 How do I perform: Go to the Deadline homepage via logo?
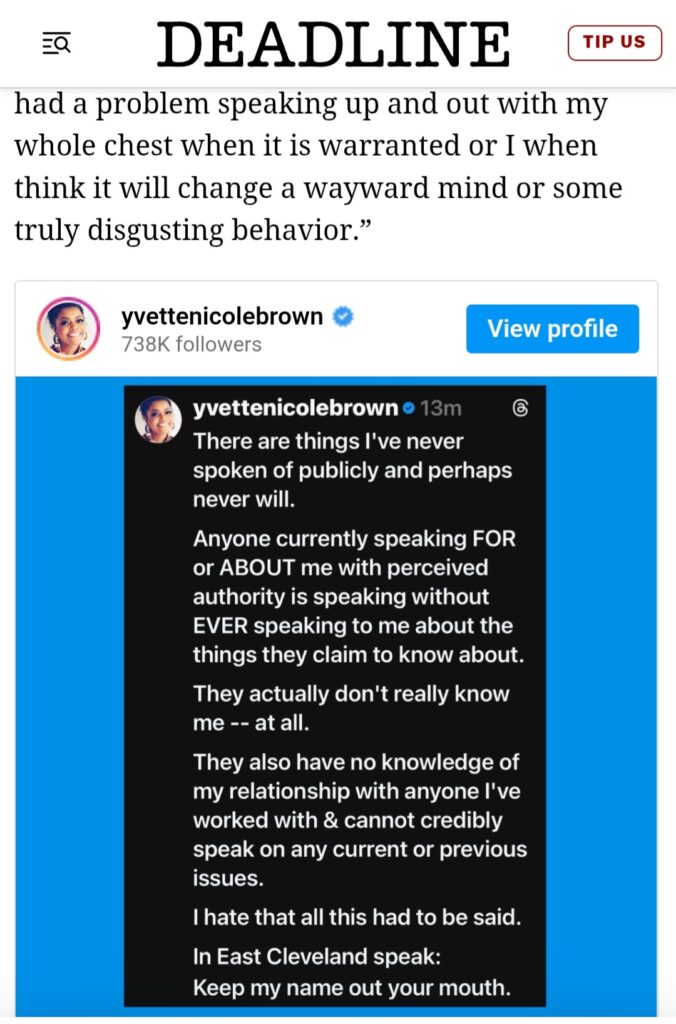(333, 44)
